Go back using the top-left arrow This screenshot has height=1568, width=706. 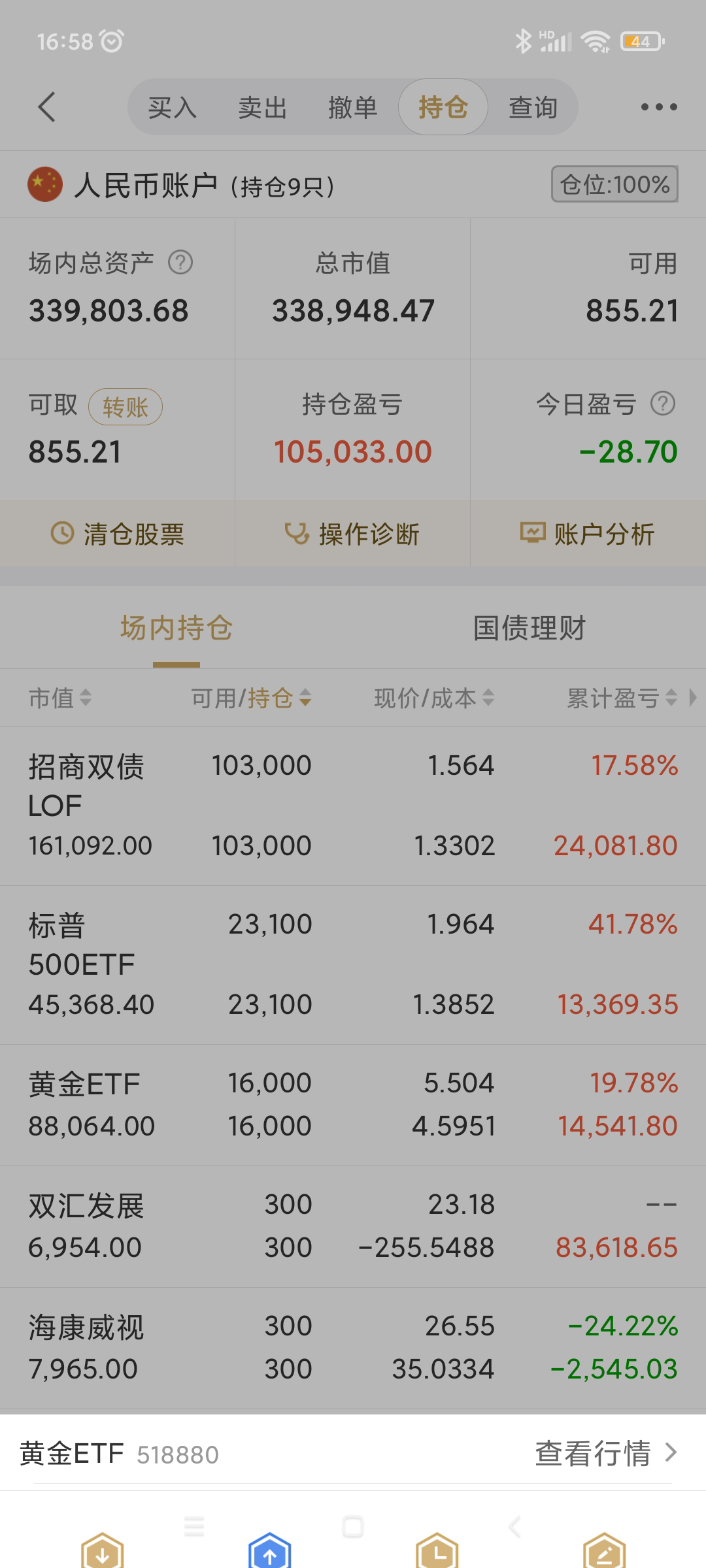point(46,107)
